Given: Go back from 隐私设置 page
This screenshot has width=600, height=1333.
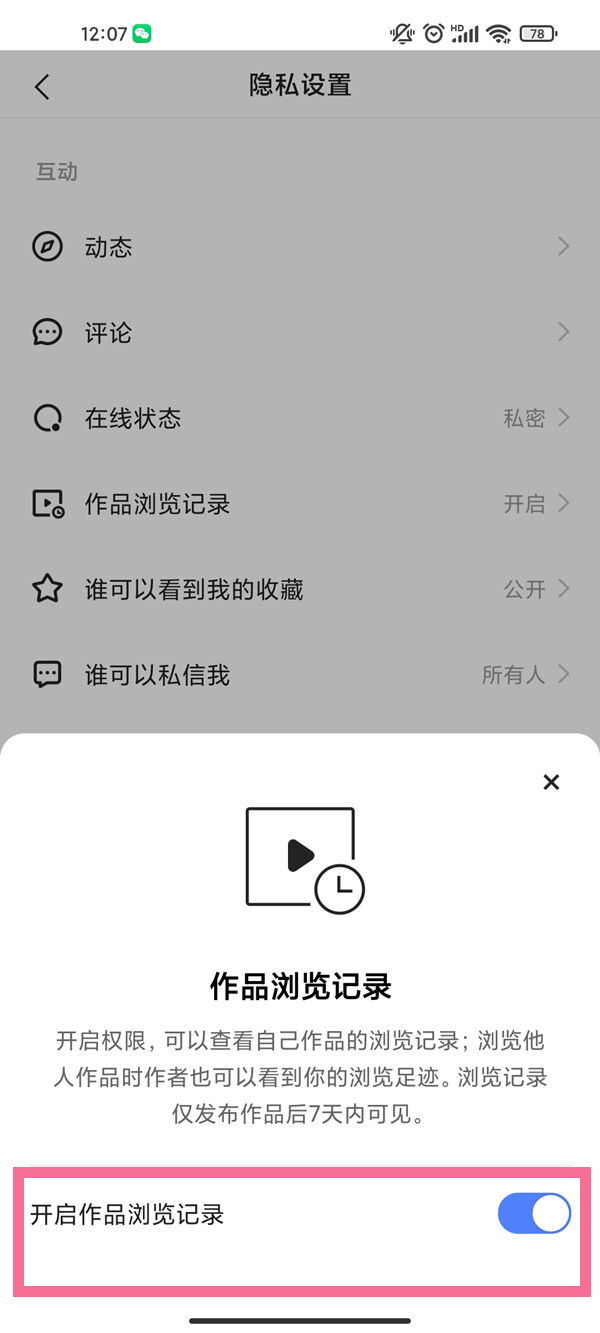Looking at the screenshot, I should [x=42, y=86].
